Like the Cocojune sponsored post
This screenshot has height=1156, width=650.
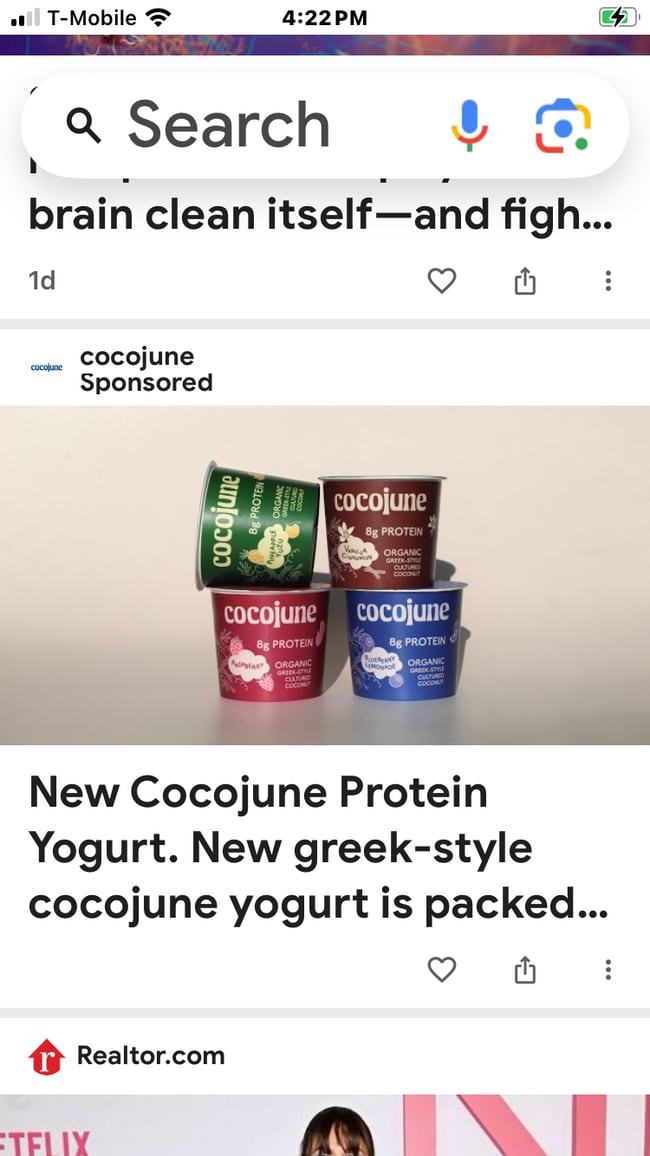[442, 969]
